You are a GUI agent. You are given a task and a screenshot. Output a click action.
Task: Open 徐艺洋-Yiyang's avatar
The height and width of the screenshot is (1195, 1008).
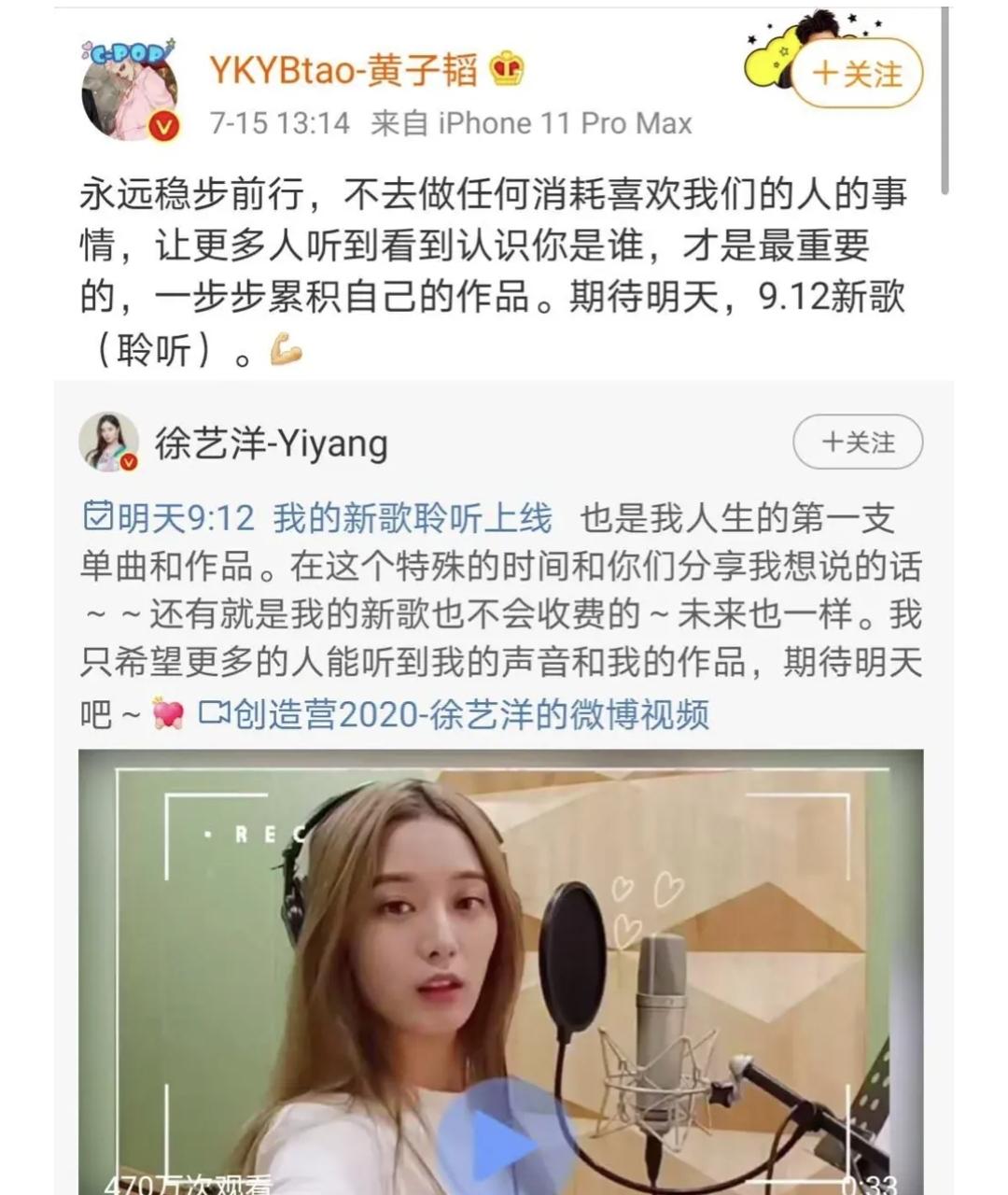click(x=108, y=442)
